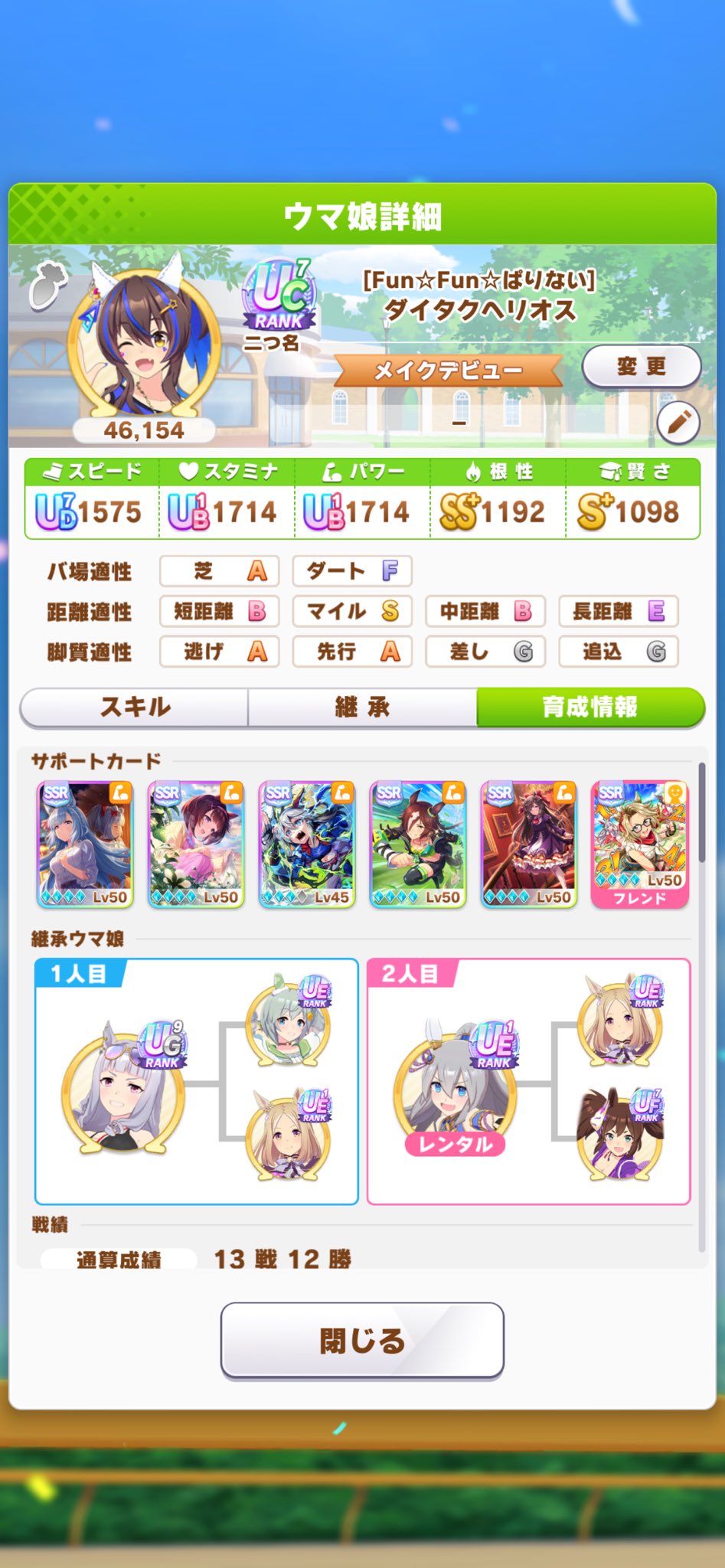This screenshot has height=1568, width=725.
Task: Switch to the 継承 tab
Action: coord(362,707)
